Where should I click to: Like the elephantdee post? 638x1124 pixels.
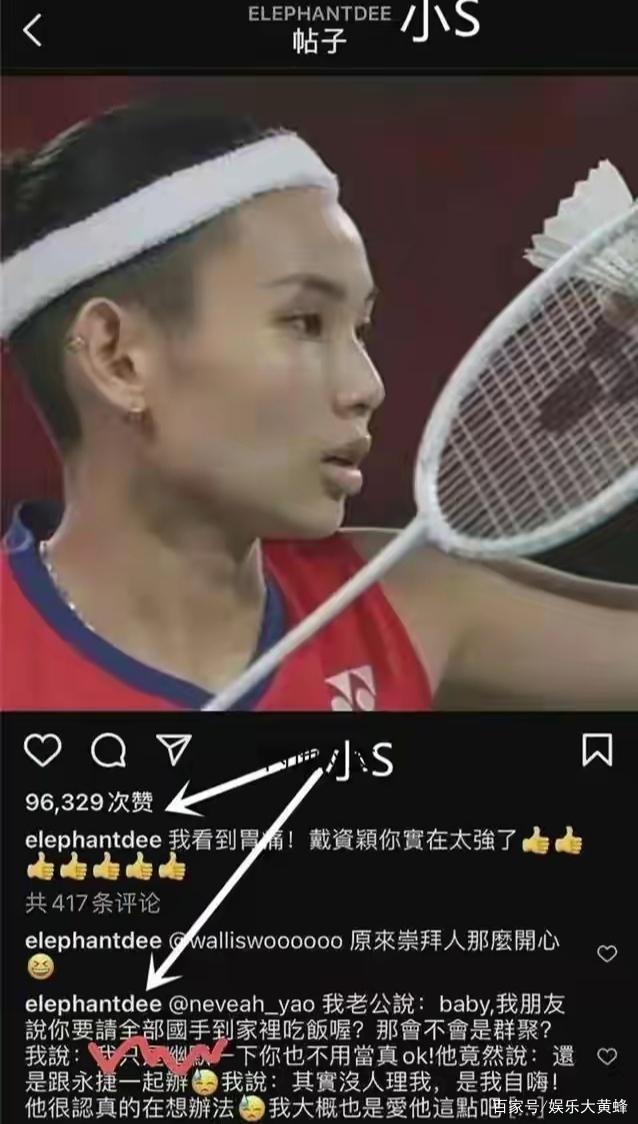point(42,749)
